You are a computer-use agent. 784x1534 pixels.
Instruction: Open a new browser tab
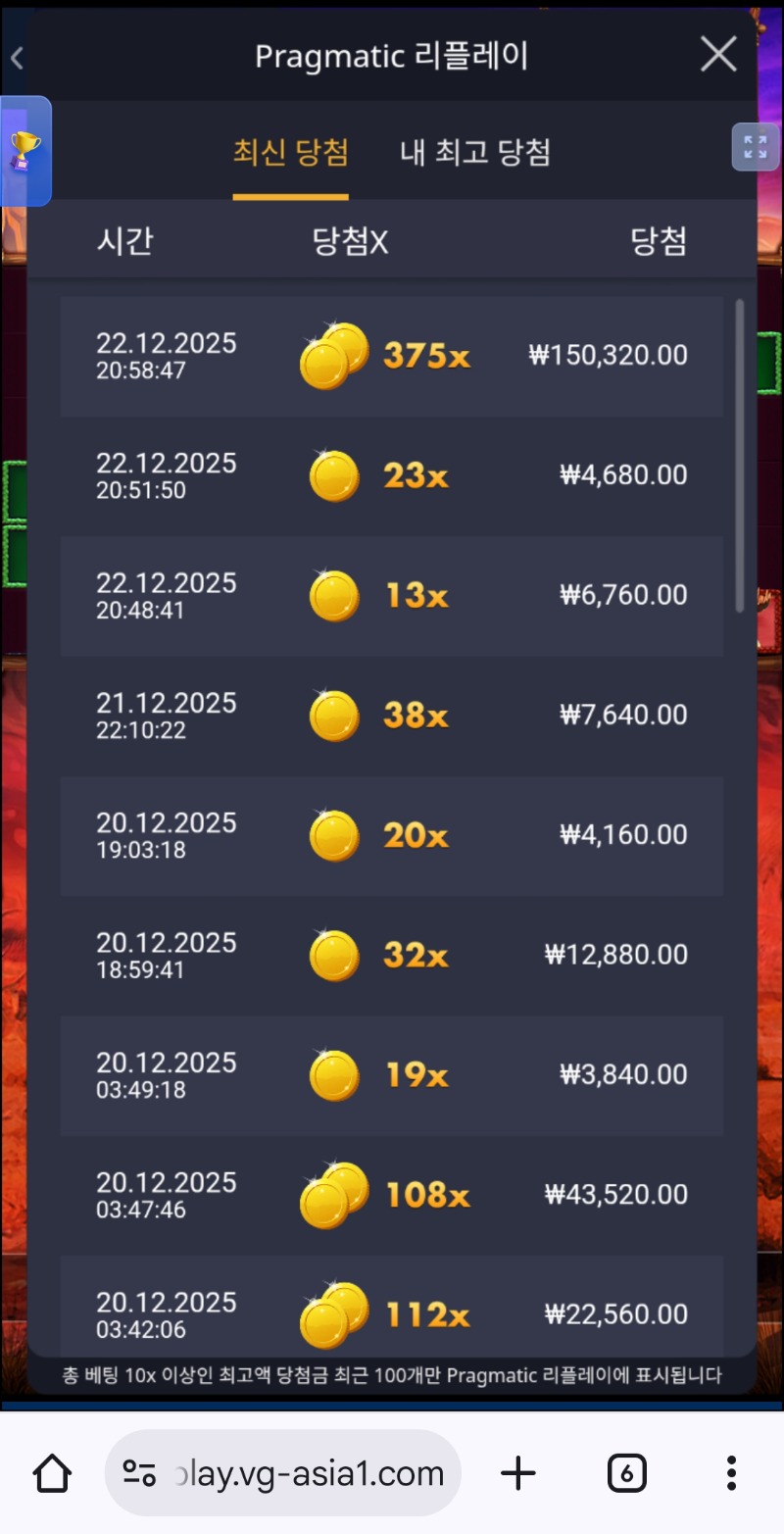point(518,1472)
